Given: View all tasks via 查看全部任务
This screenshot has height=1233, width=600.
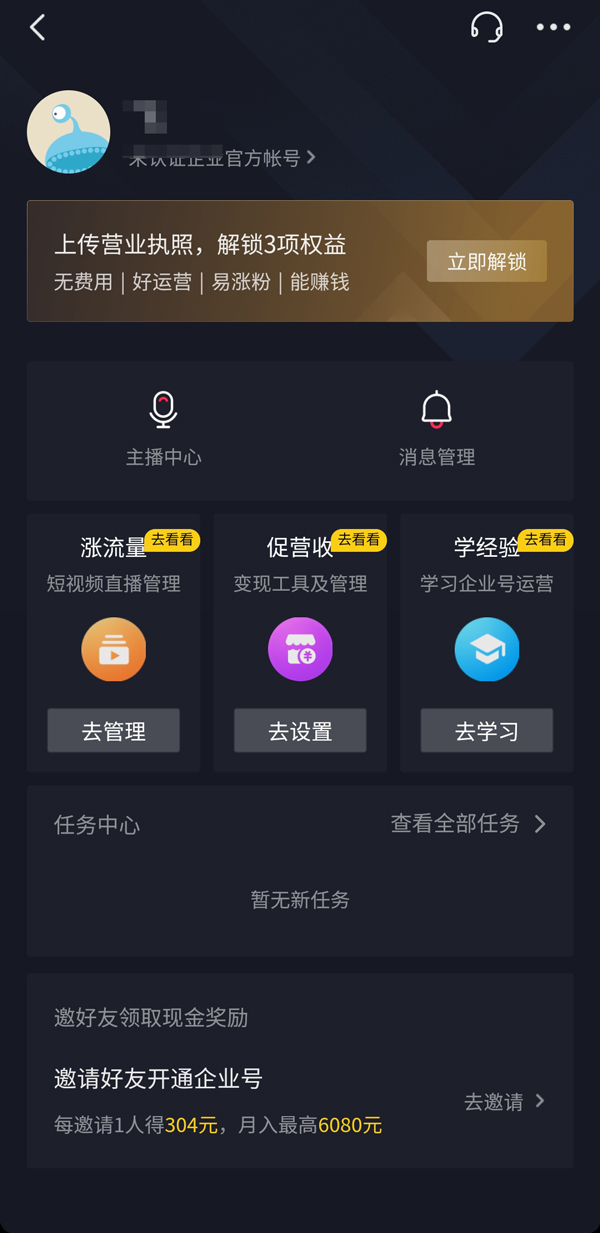Looking at the screenshot, I should 468,824.
